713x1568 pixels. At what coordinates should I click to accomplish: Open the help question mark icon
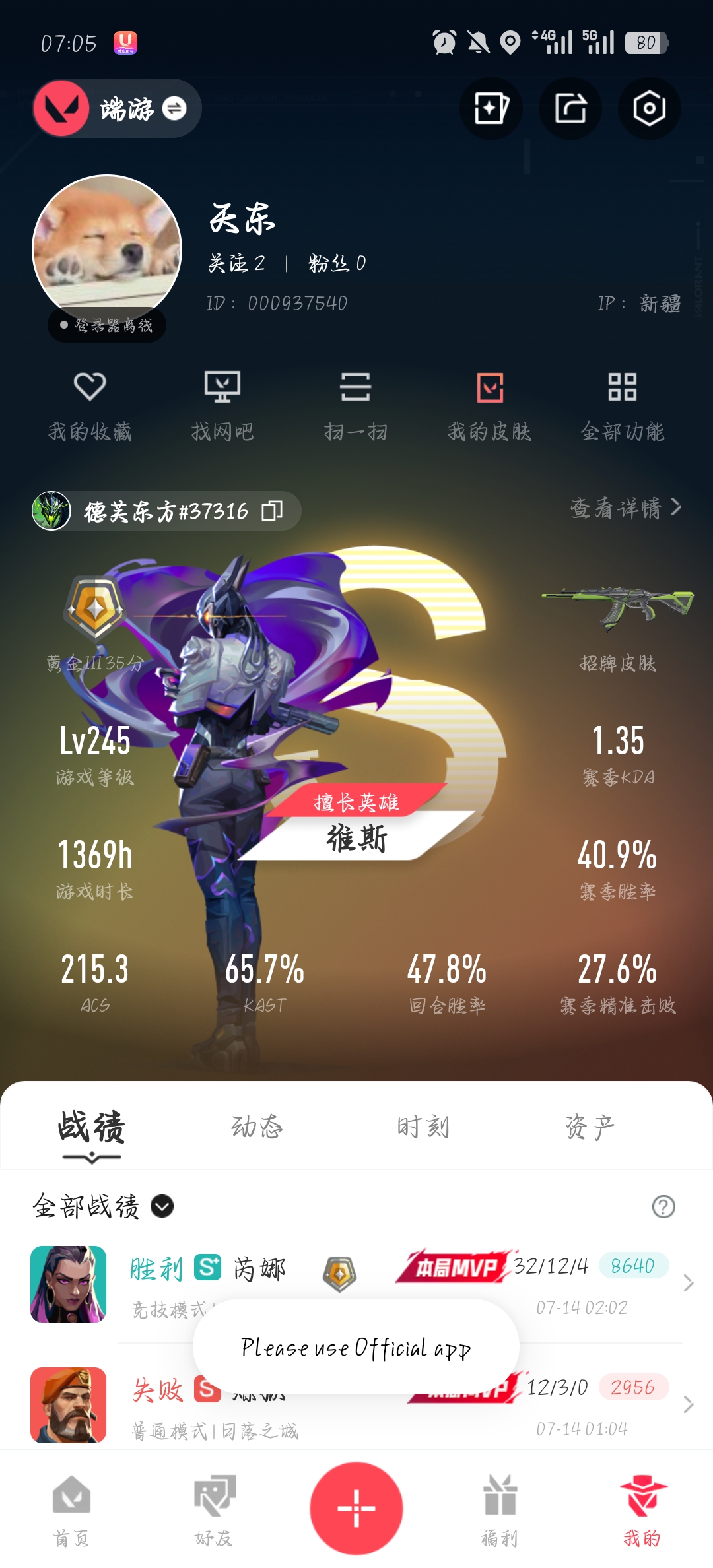(x=663, y=1206)
